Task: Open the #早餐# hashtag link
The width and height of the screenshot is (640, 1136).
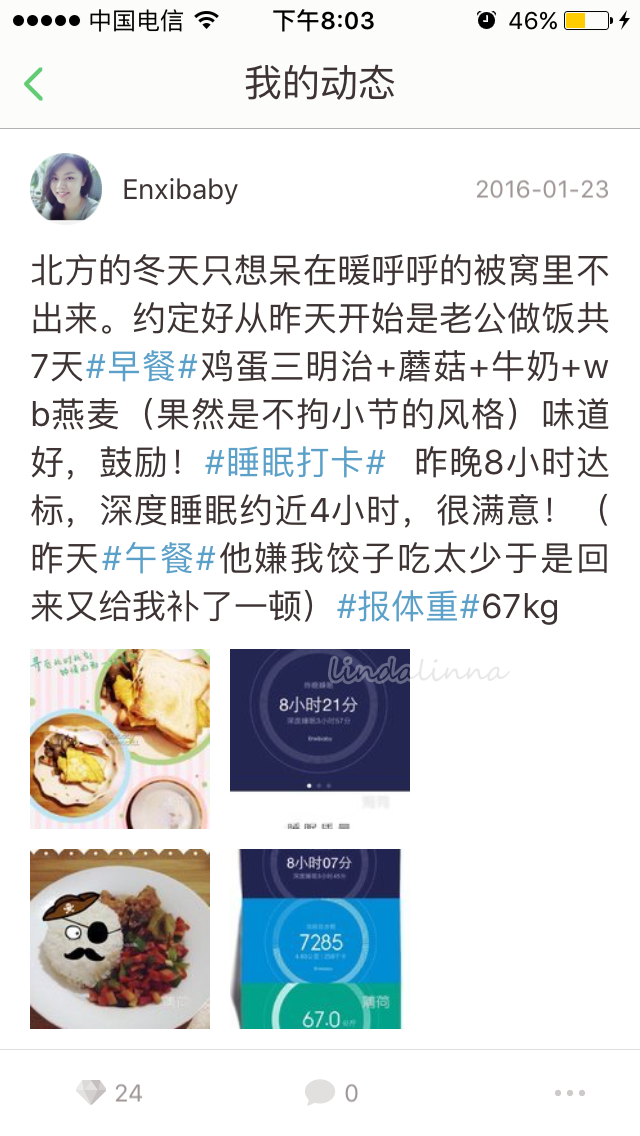Action: 142,367
